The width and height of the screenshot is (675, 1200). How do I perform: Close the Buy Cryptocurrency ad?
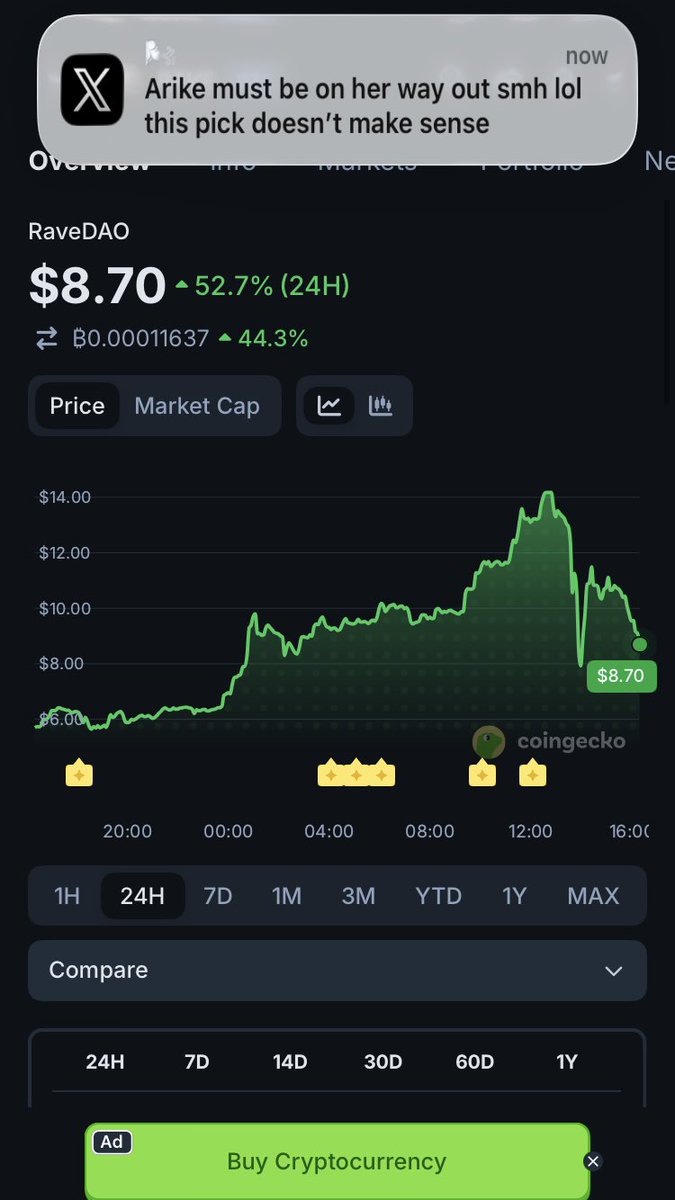(x=593, y=1161)
